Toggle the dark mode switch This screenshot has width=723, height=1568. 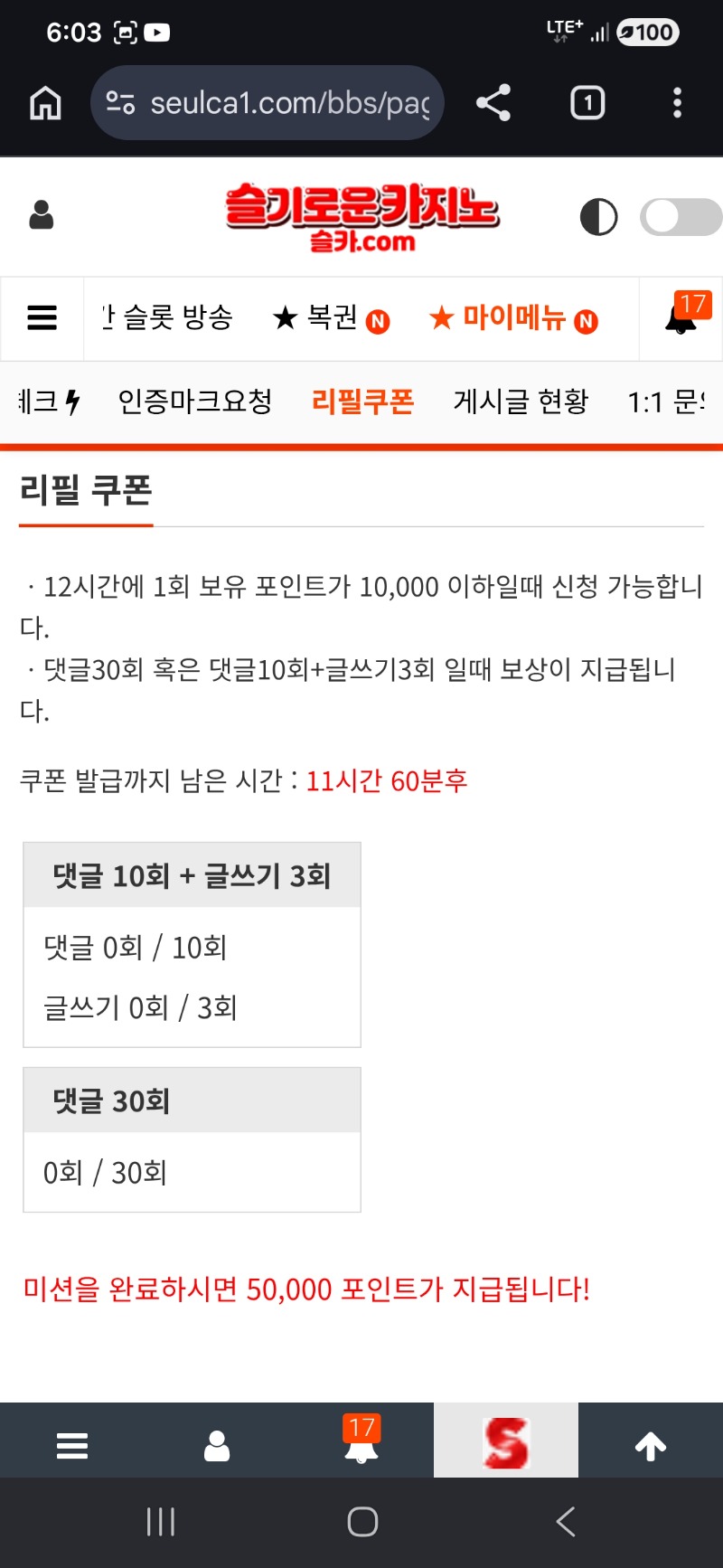[x=680, y=217]
